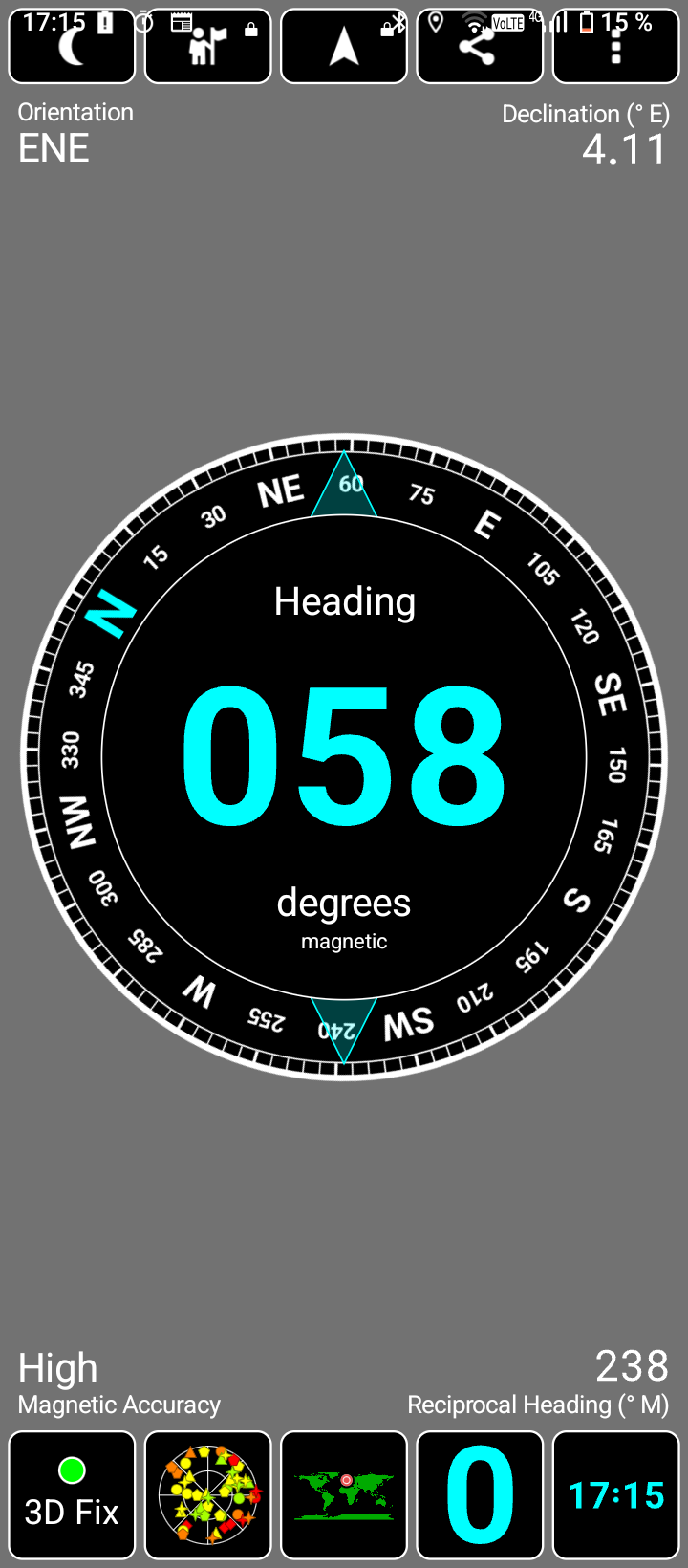Share the current compass data

tap(480, 46)
